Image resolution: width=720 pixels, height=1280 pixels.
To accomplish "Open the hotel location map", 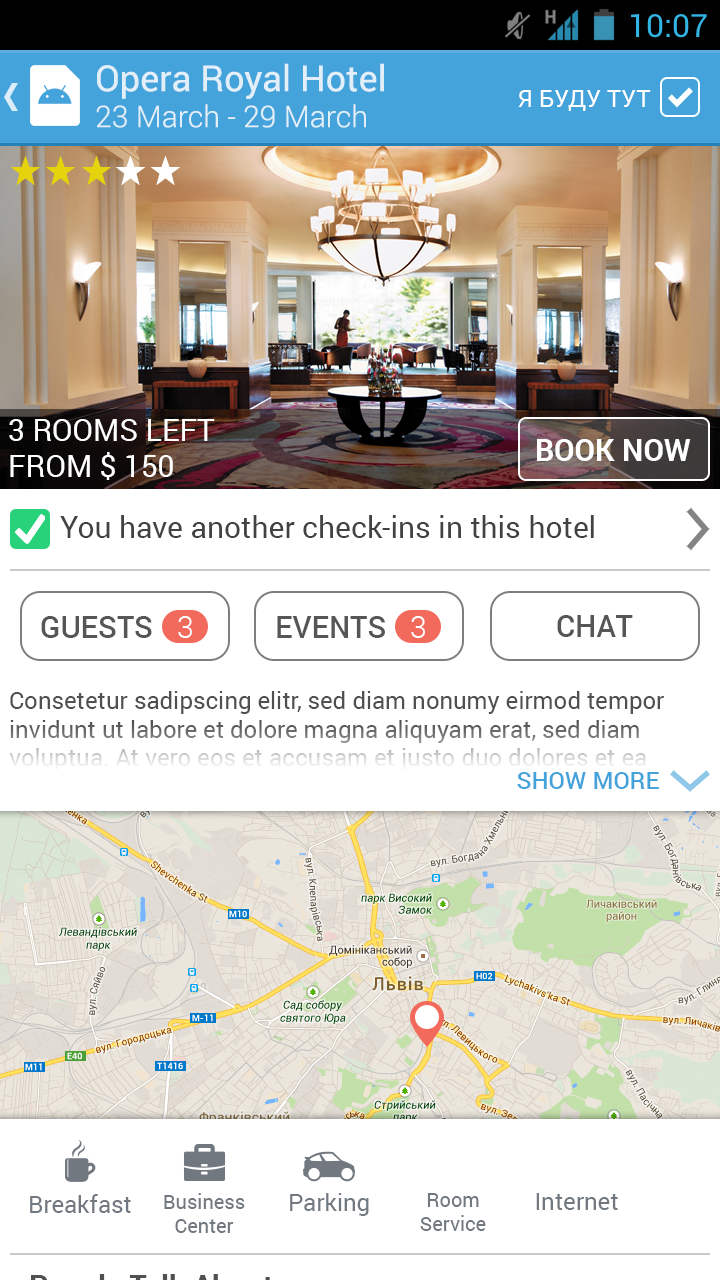I will 360,965.
